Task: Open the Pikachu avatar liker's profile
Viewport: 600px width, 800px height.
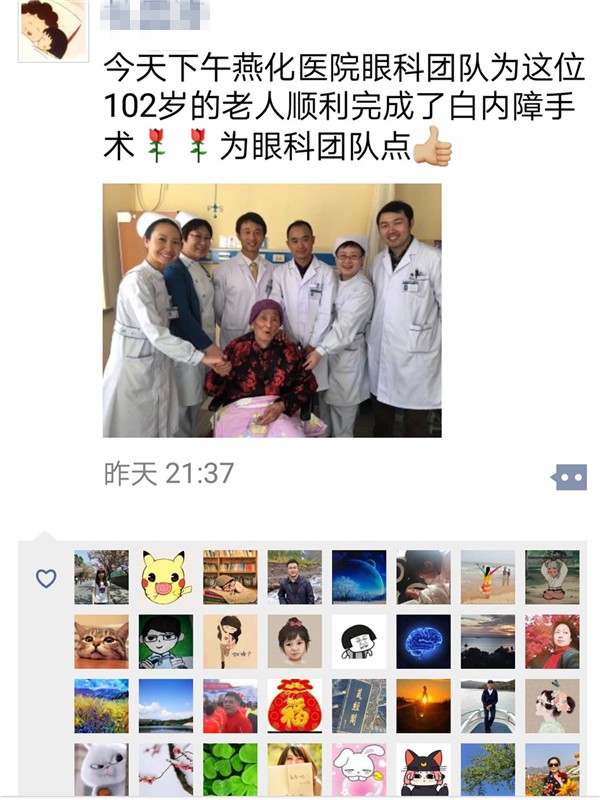Action: tap(166, 577)
